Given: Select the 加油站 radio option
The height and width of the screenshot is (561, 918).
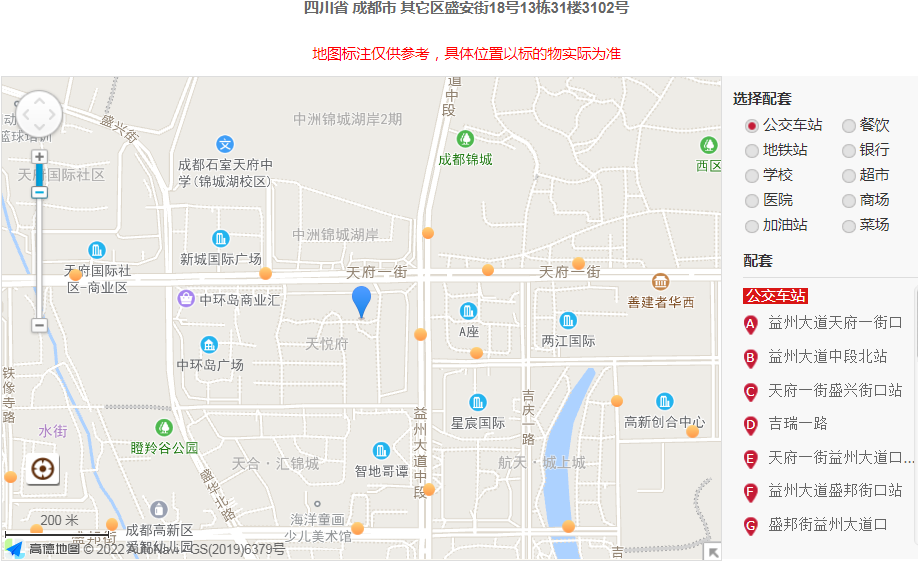Looking at the screenshot, I should click(752, 226).
